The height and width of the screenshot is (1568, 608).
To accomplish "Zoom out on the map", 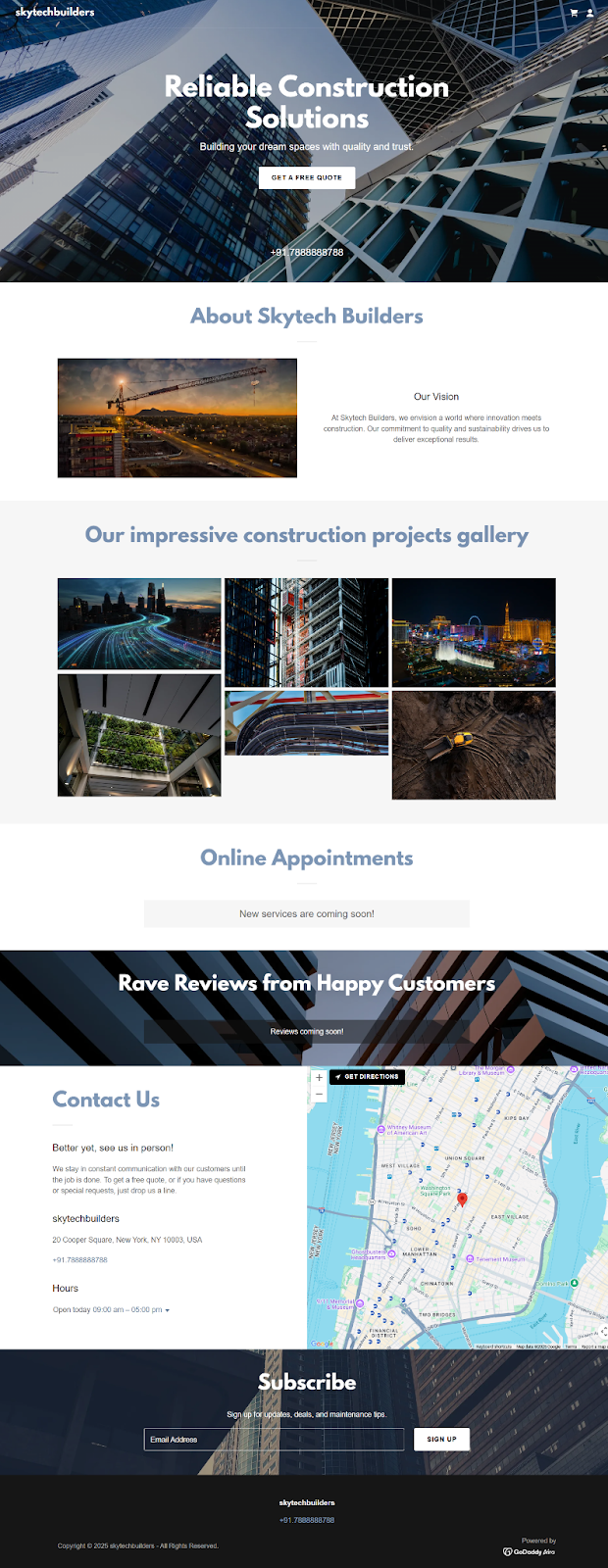I will pyautogui.click(x=319, y=1094).
